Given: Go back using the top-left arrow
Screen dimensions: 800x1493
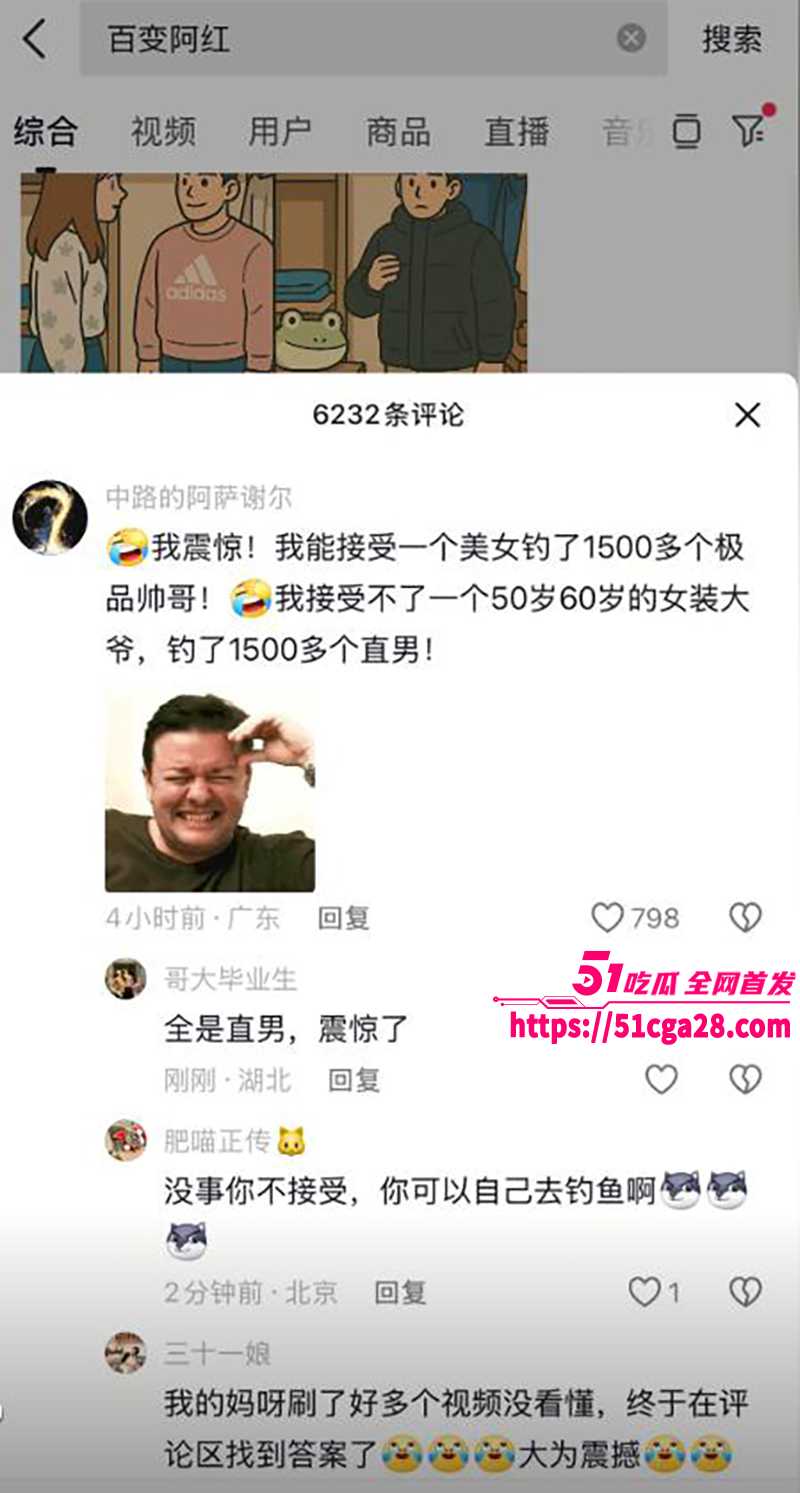Looking at the screenshot, I should pos(34,40).
